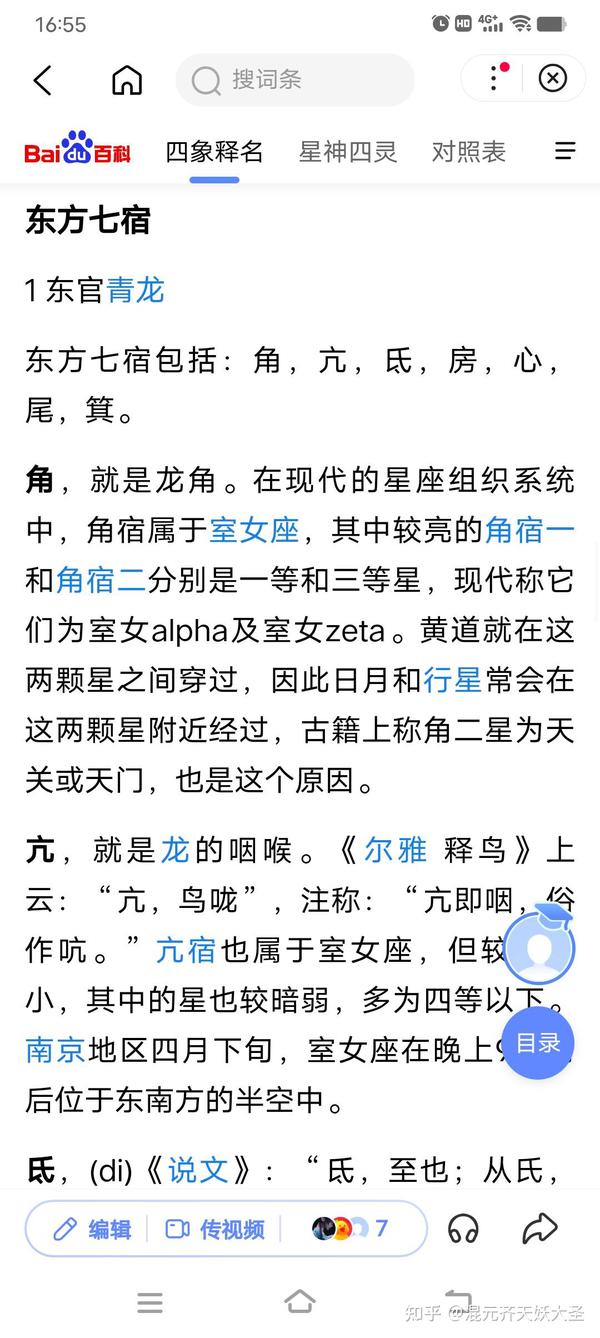Share this entry with the arrow icon

point(540,1228)
